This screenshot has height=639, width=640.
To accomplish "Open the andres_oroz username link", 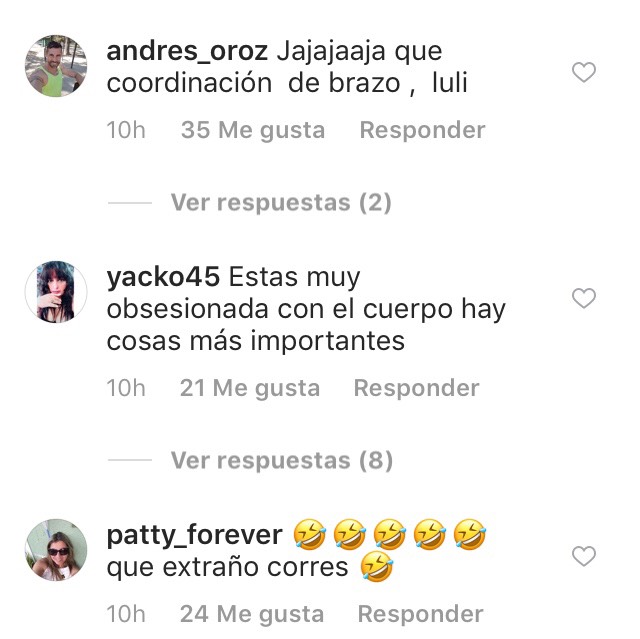I will (x=187, y=50).
